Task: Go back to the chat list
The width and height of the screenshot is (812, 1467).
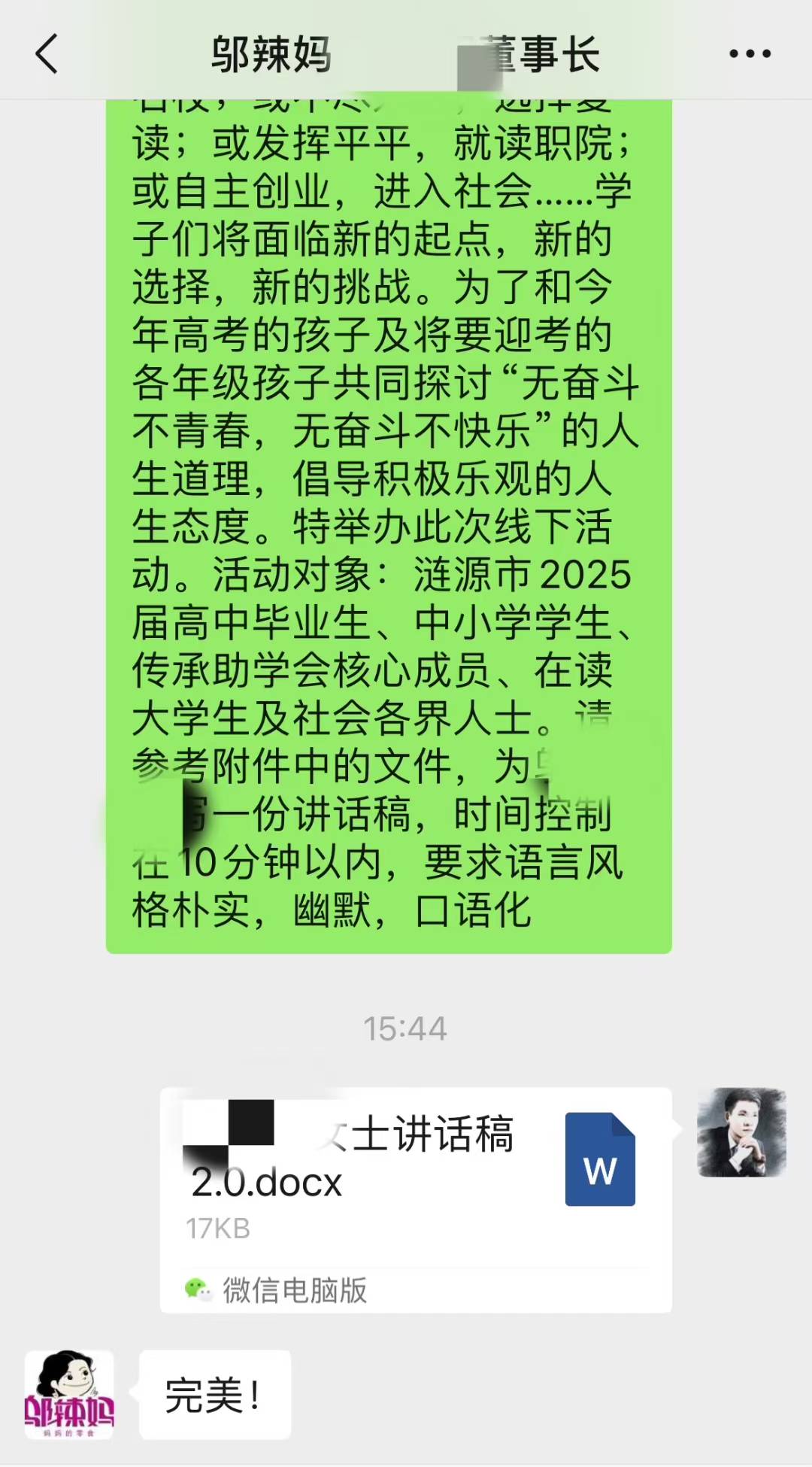Action: click(47, 54)
